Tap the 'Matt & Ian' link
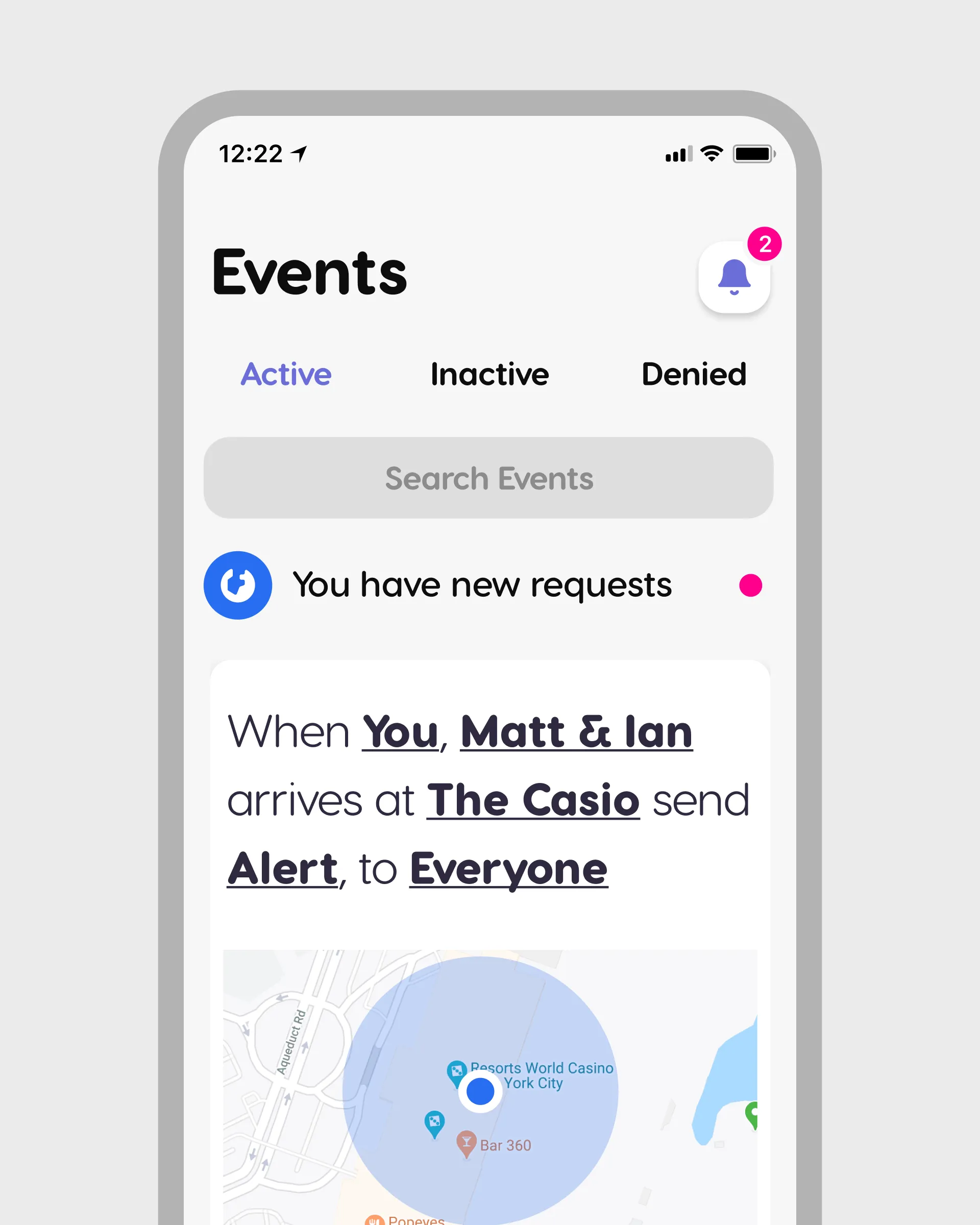This screenshot has width=980, height=1225. [576, 732]
